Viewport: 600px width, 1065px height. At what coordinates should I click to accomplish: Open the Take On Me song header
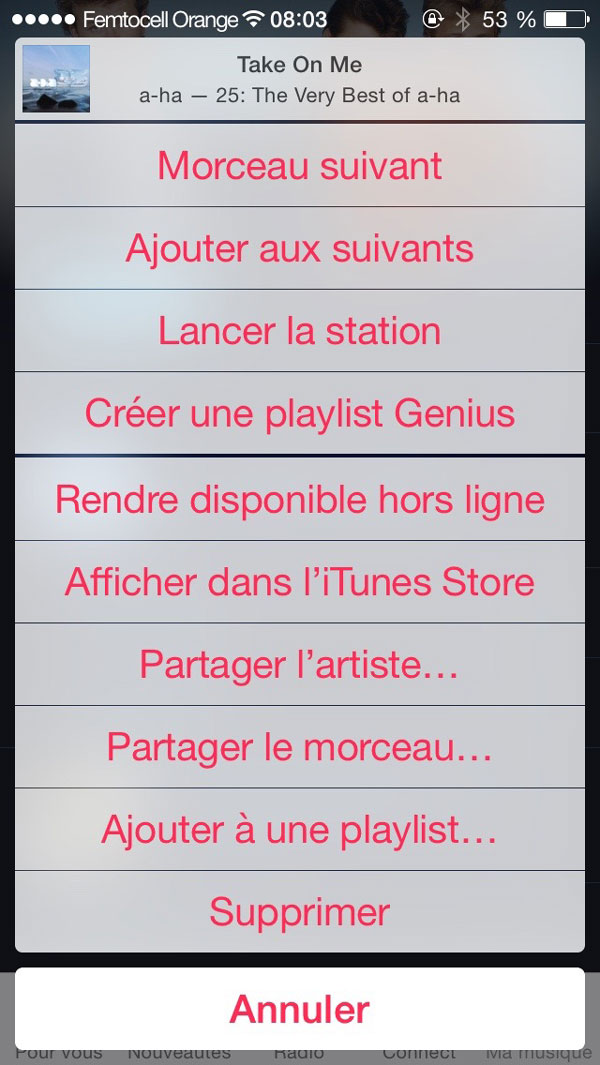point(300,79)
